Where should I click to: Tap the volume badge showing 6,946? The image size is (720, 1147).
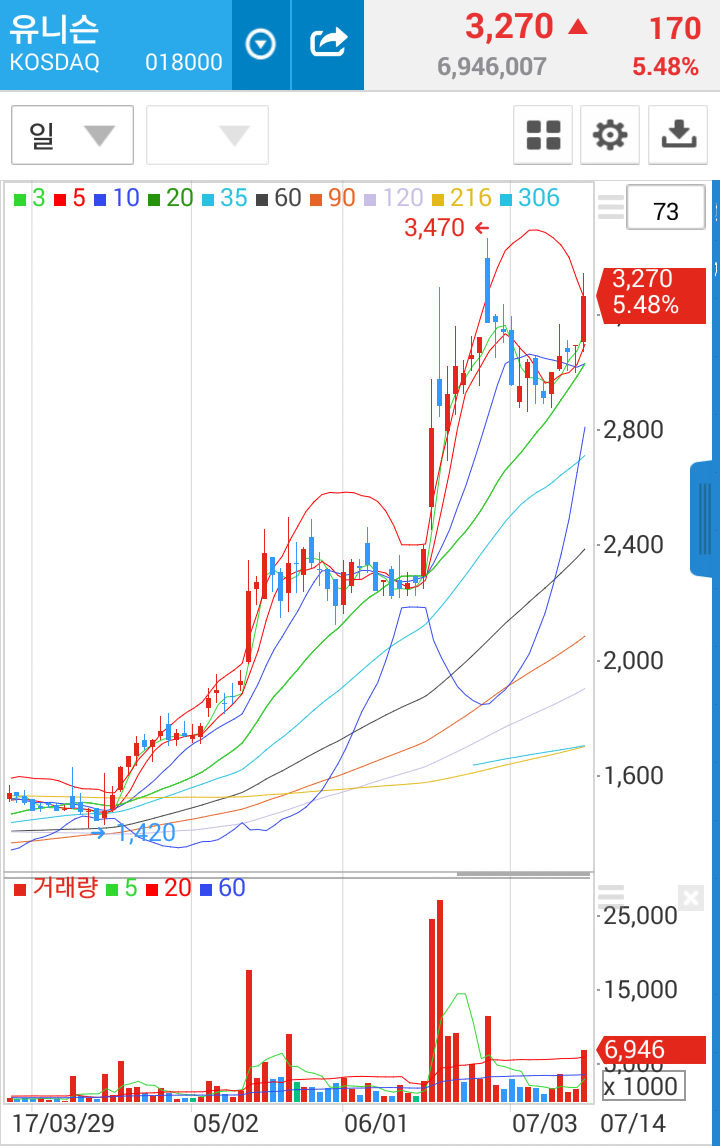(651, 1050)
